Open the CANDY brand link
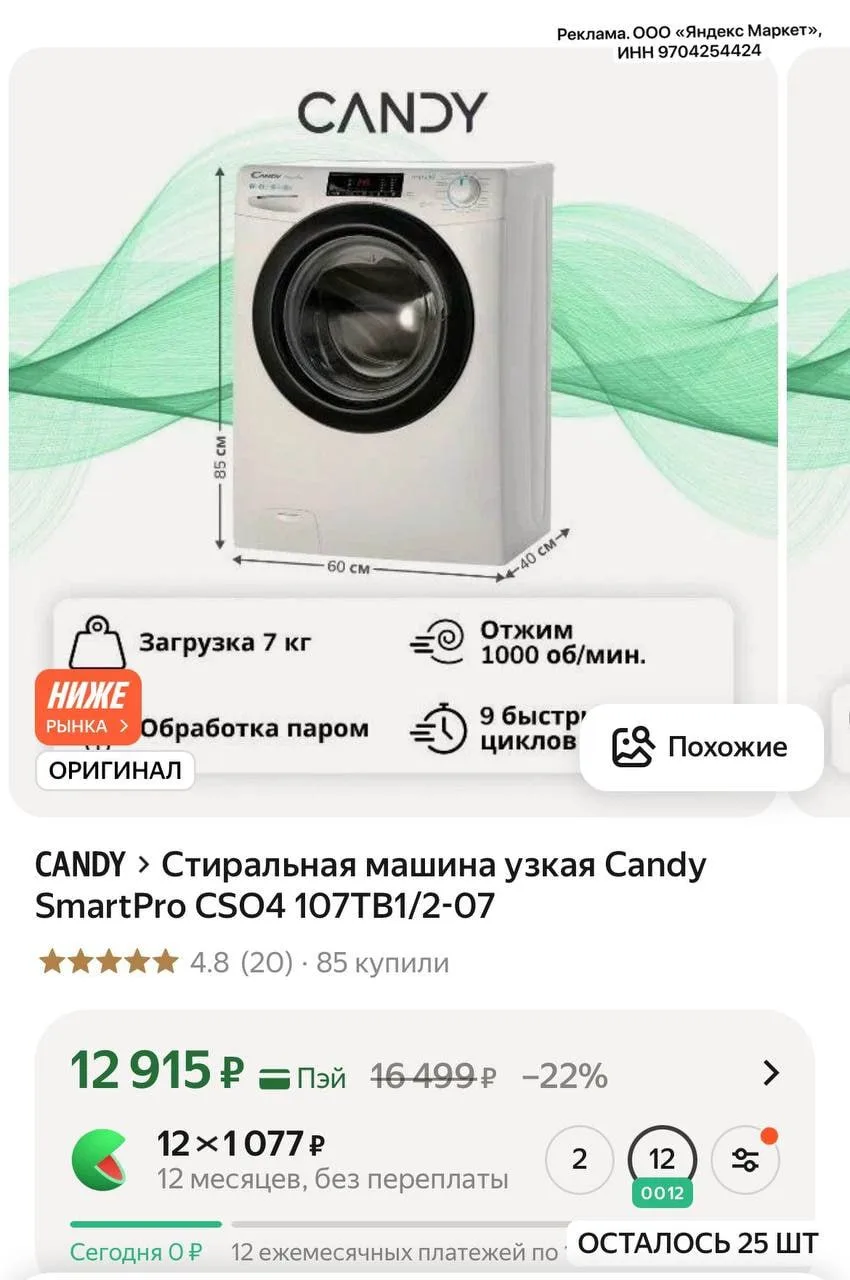The width and height of the screenshot is (850, 1280). tap(80, 864)
